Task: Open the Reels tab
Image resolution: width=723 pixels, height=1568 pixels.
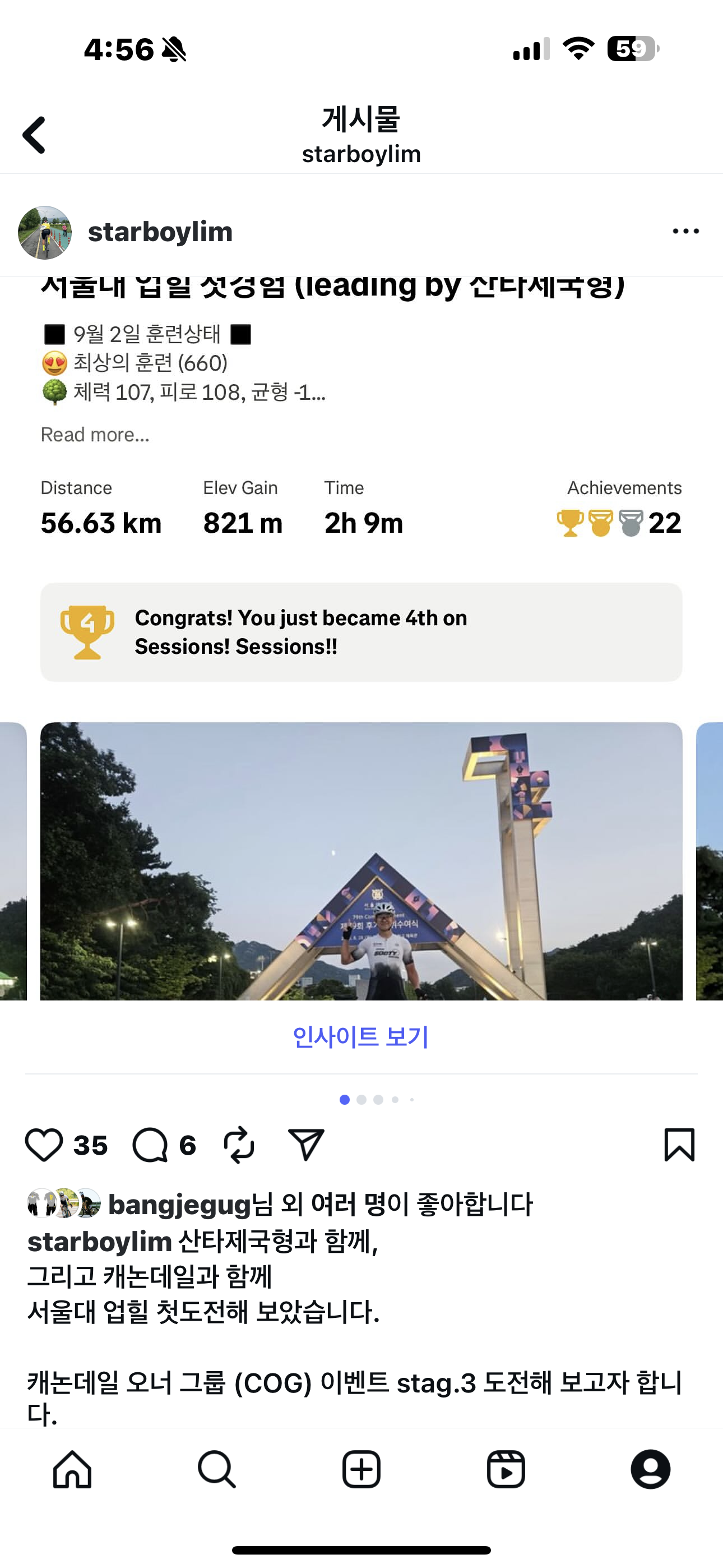Action: [506, 1469]
